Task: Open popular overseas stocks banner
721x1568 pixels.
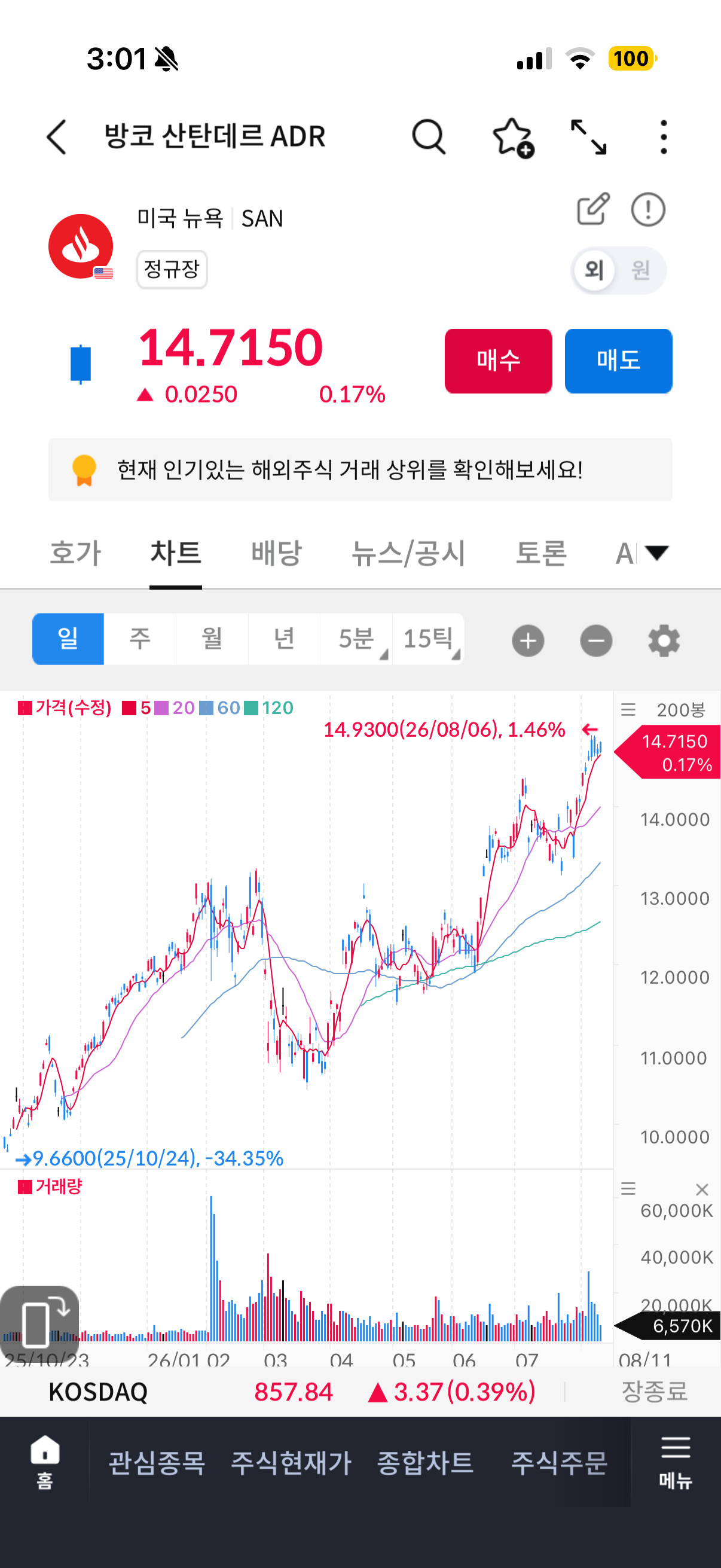Action: [x=360, y=470]
